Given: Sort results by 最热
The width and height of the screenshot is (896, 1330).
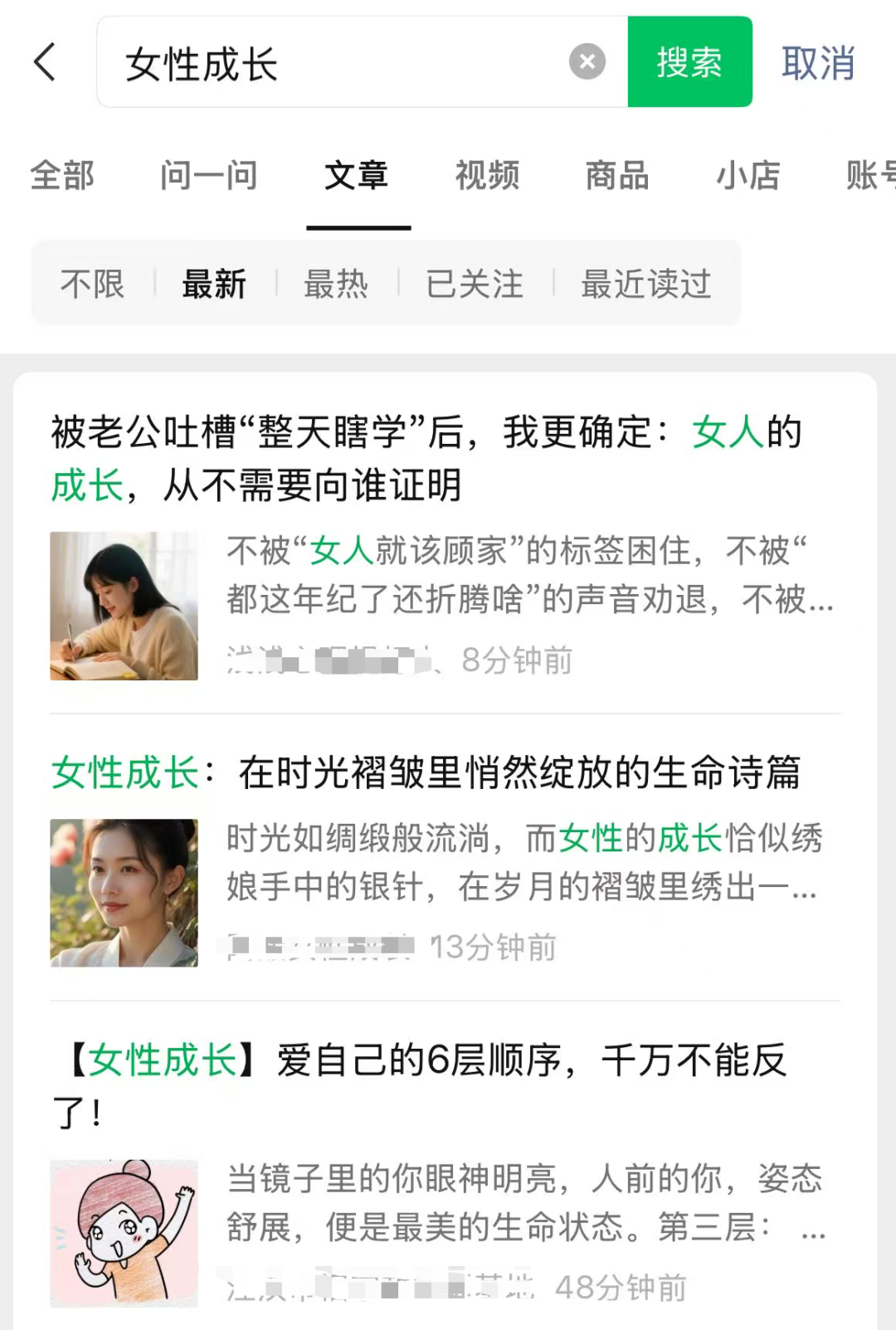Looking at the screenshot, I should [x=336, y=284].
